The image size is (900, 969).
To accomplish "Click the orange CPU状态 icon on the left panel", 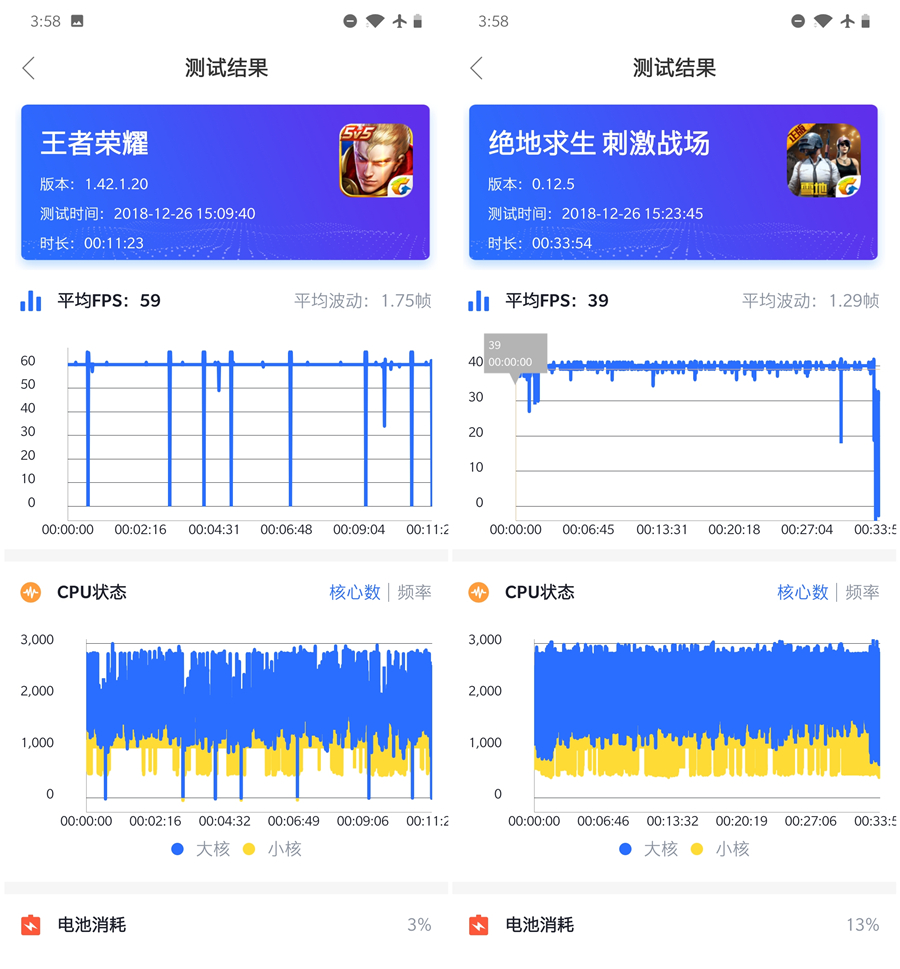I will [31, 592].
